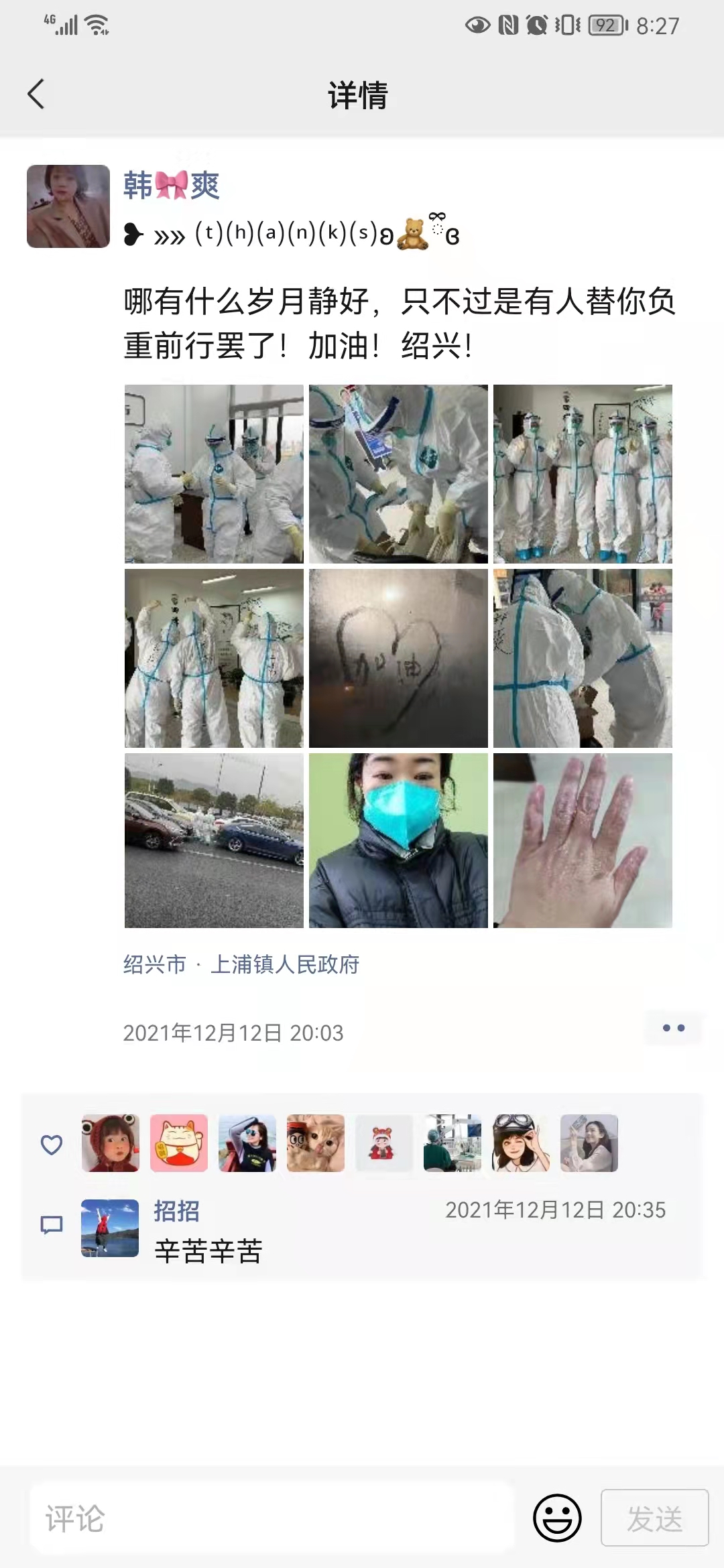Open the emoji picker
The height and width of the screenshot is (1568, 724).
pyautogui.click(x=557, y=1518)
